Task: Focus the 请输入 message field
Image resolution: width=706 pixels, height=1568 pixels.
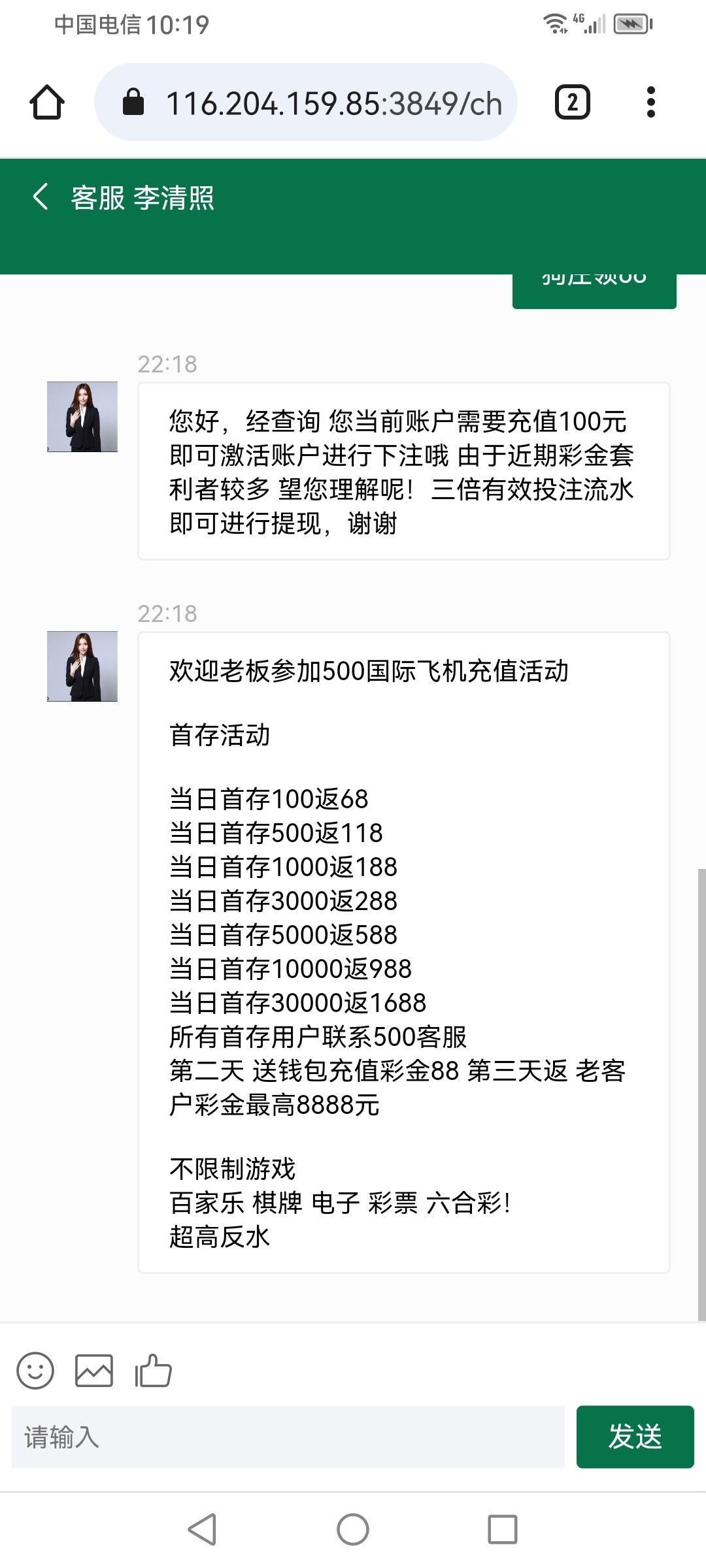Action: point(288,1437)
